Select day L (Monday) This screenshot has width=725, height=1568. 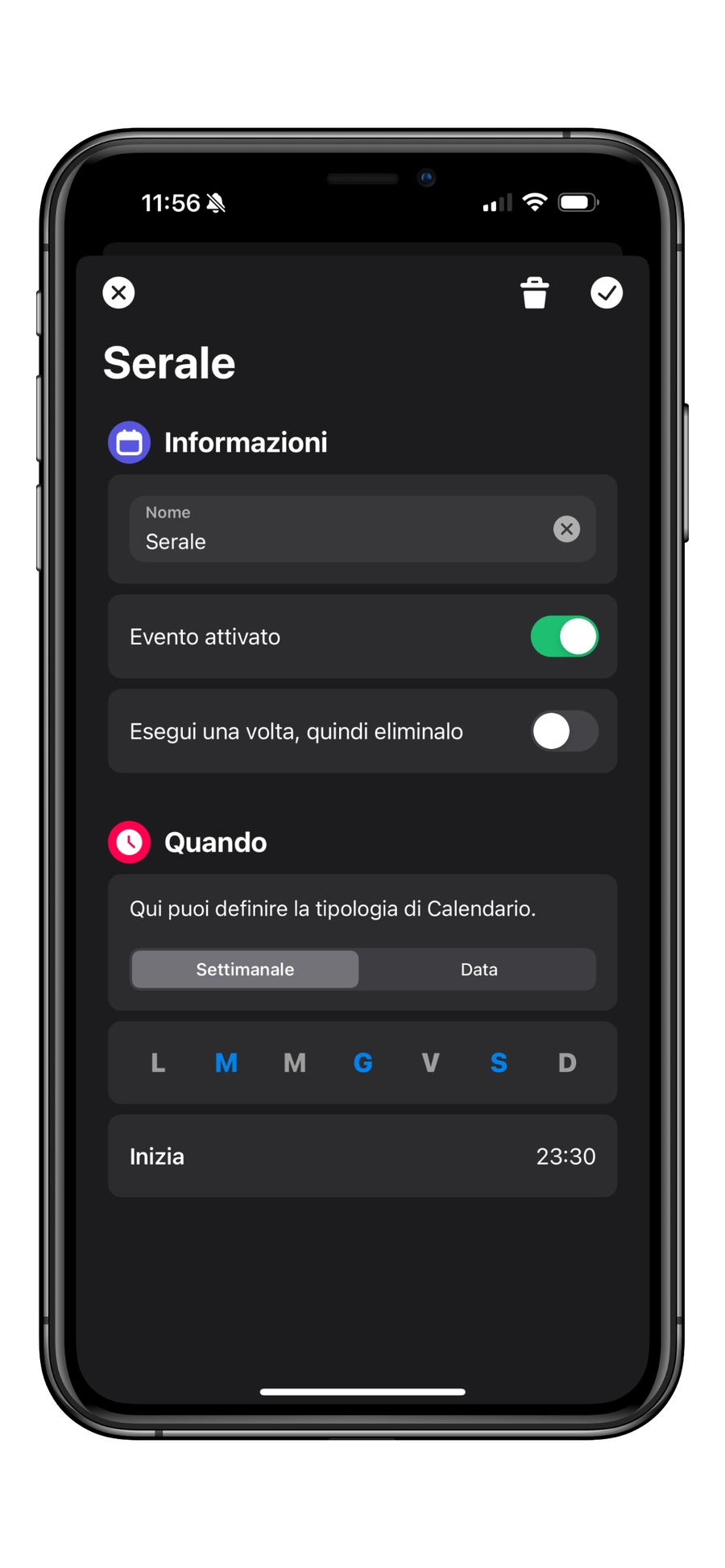(158, 1063)
